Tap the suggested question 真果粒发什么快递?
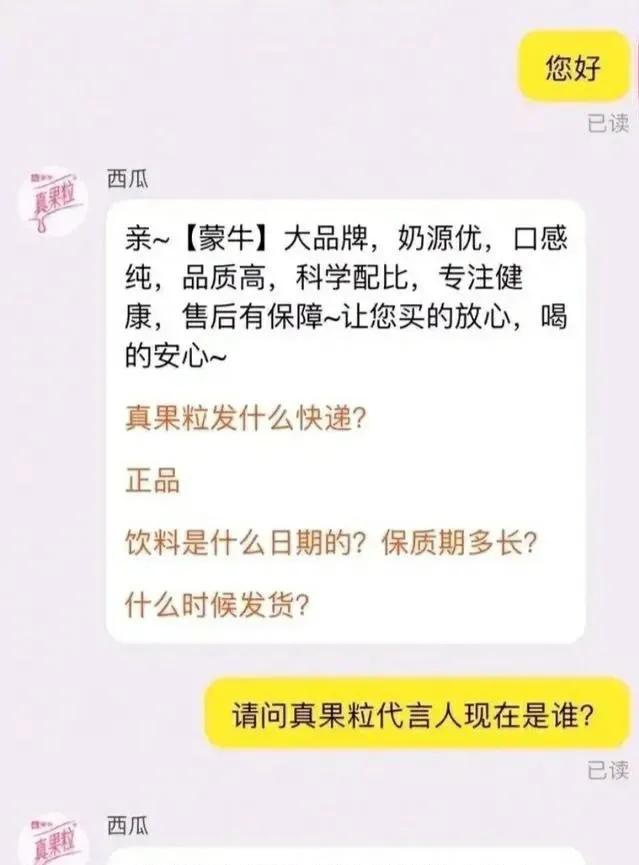This screenshot has height=865, width=639. 244,416
